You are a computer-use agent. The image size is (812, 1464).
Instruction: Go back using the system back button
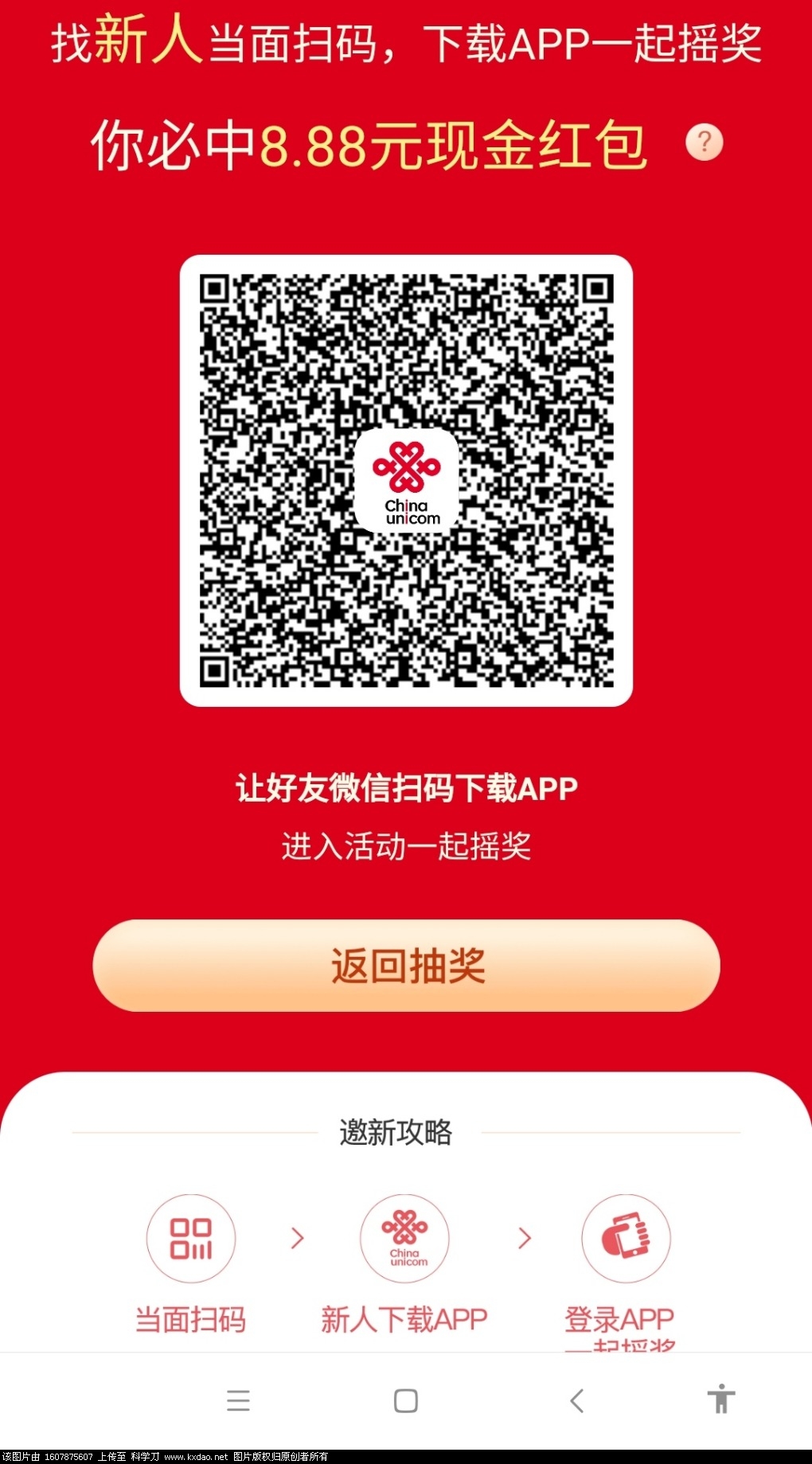pos(577,1400)
